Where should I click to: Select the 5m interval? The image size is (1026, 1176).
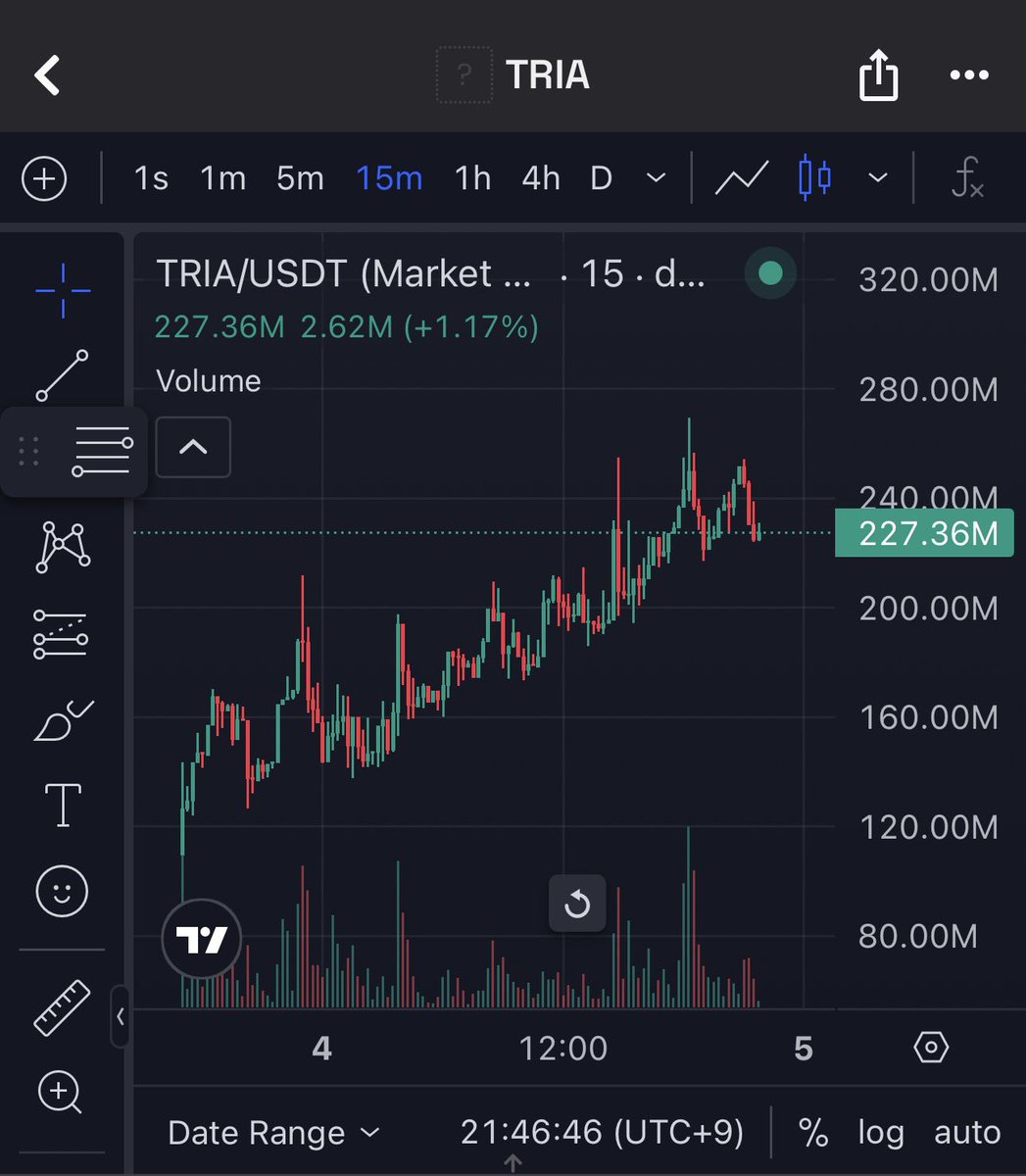(300, 179)
